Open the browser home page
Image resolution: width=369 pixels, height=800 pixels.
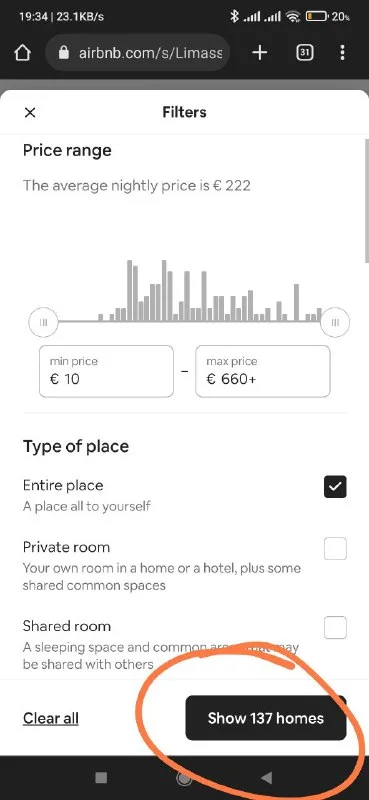coord(23,53)
